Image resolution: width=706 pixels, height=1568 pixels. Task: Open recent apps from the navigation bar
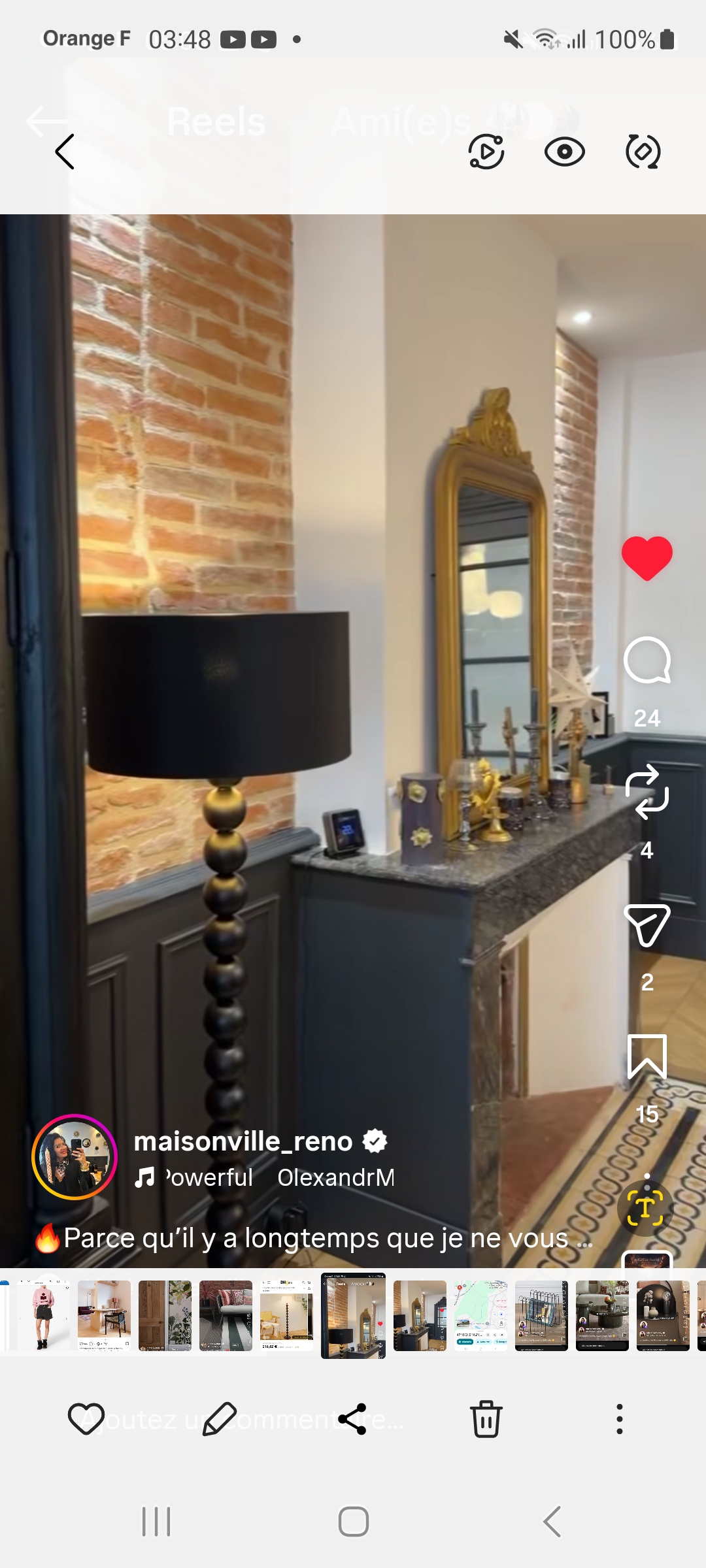coord(156,1522)
